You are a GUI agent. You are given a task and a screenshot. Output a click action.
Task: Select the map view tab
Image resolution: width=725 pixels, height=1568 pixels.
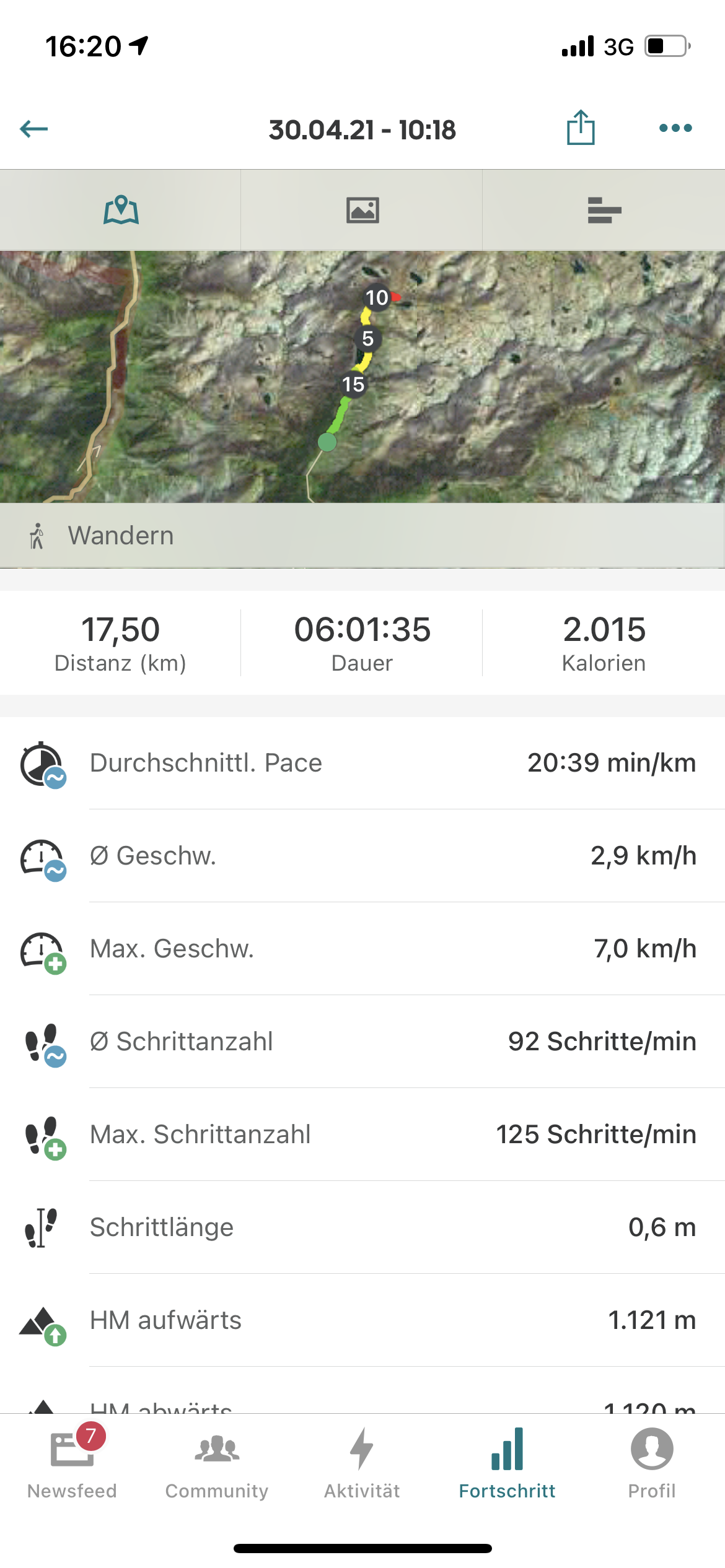[121, 210]
